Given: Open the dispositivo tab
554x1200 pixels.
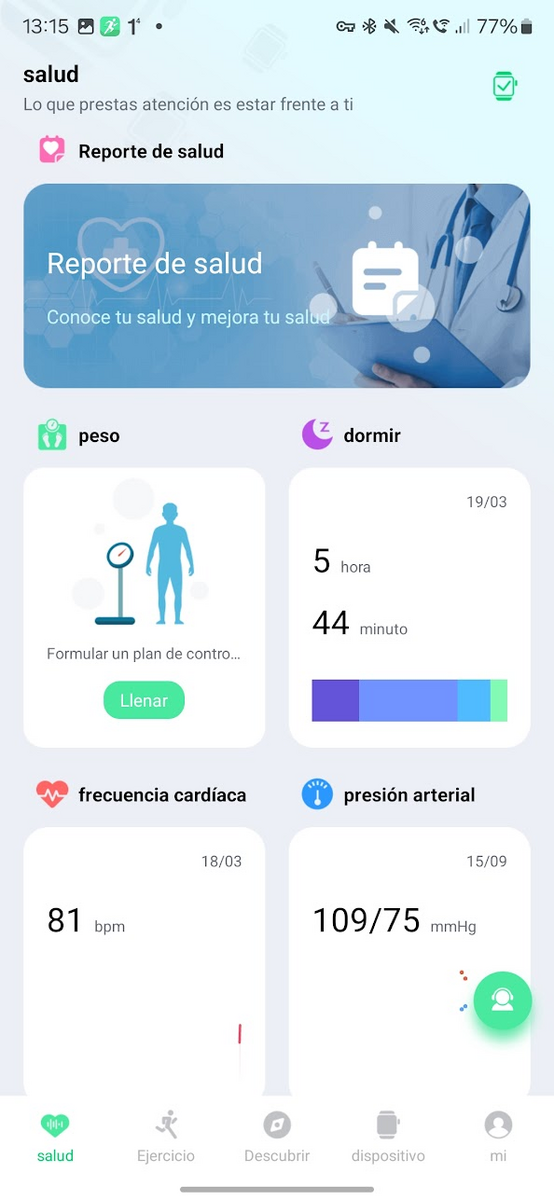Looking at the screenshot, I should point(388,1137).
